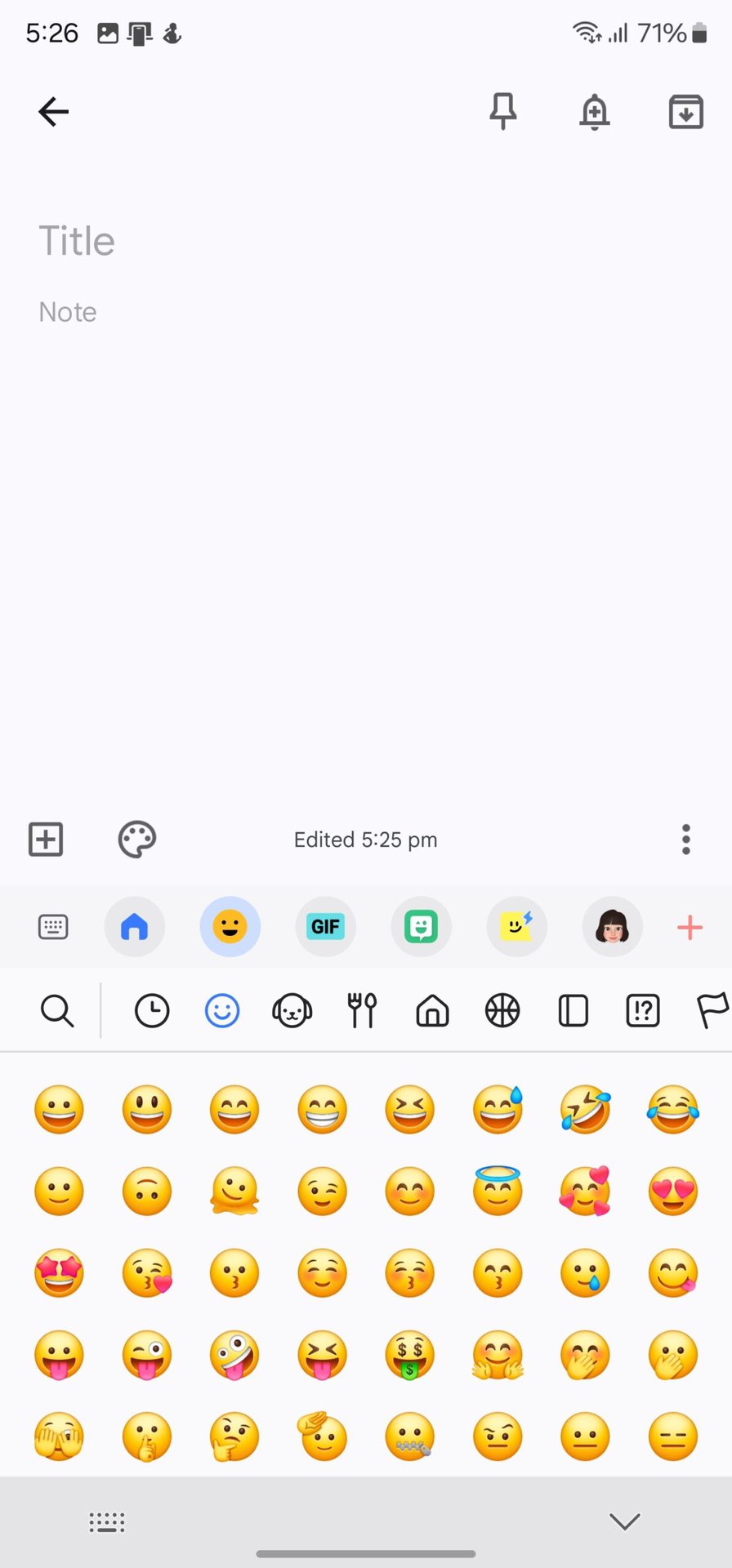
Task: Search for an emoji
Action: coord(57,1011)
